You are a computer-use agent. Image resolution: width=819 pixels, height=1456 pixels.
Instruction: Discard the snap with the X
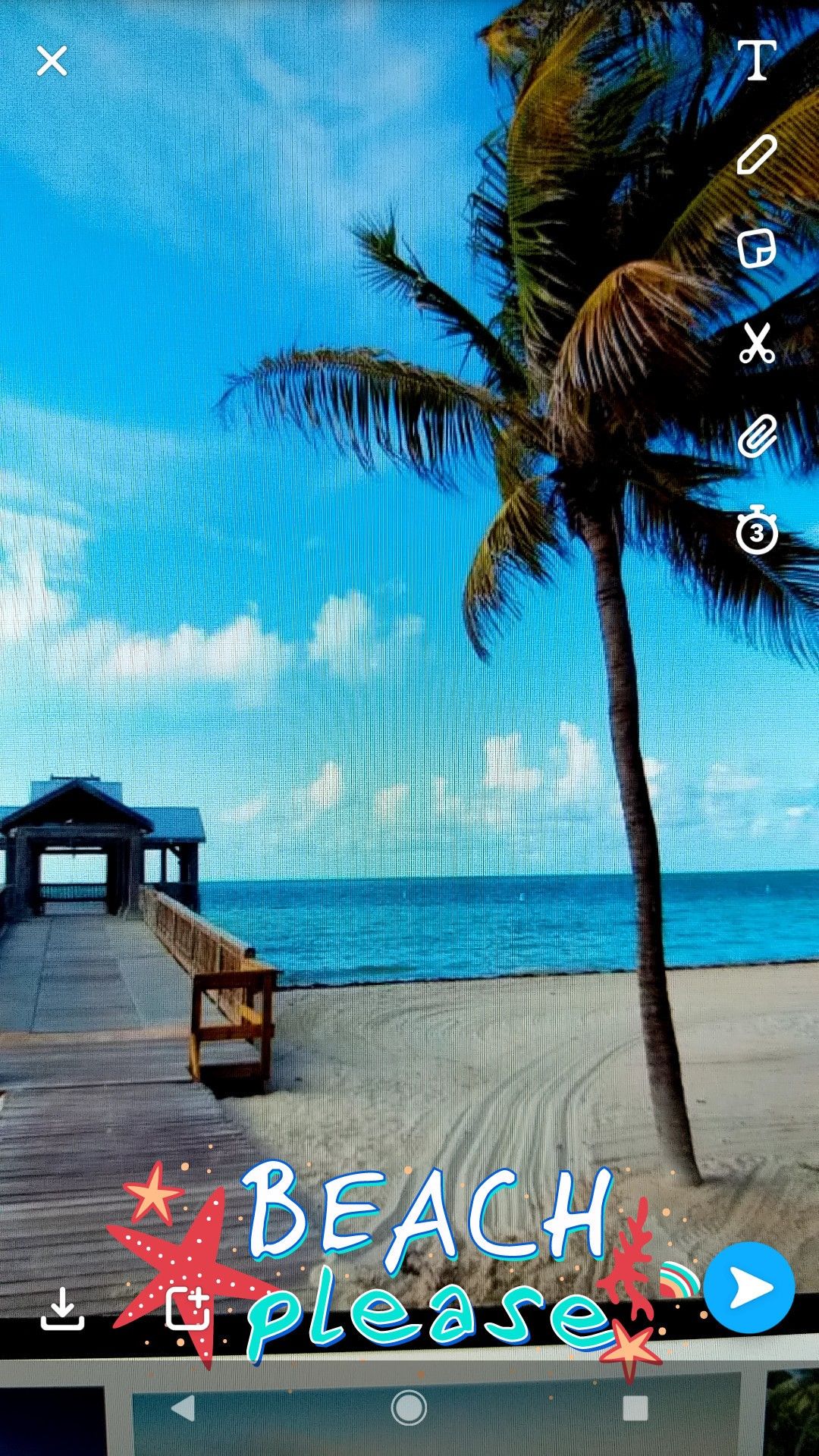(x=52, y=61)
